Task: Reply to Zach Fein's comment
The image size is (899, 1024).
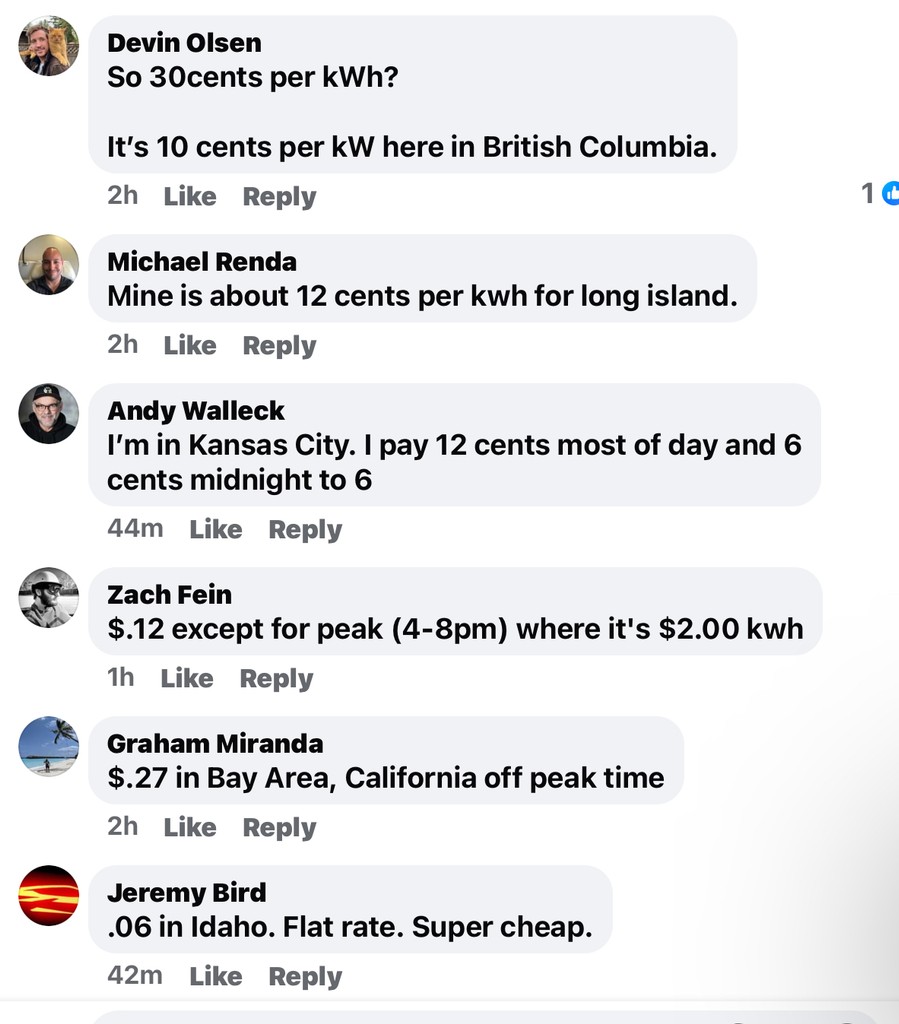Action: tap(276, 678)
